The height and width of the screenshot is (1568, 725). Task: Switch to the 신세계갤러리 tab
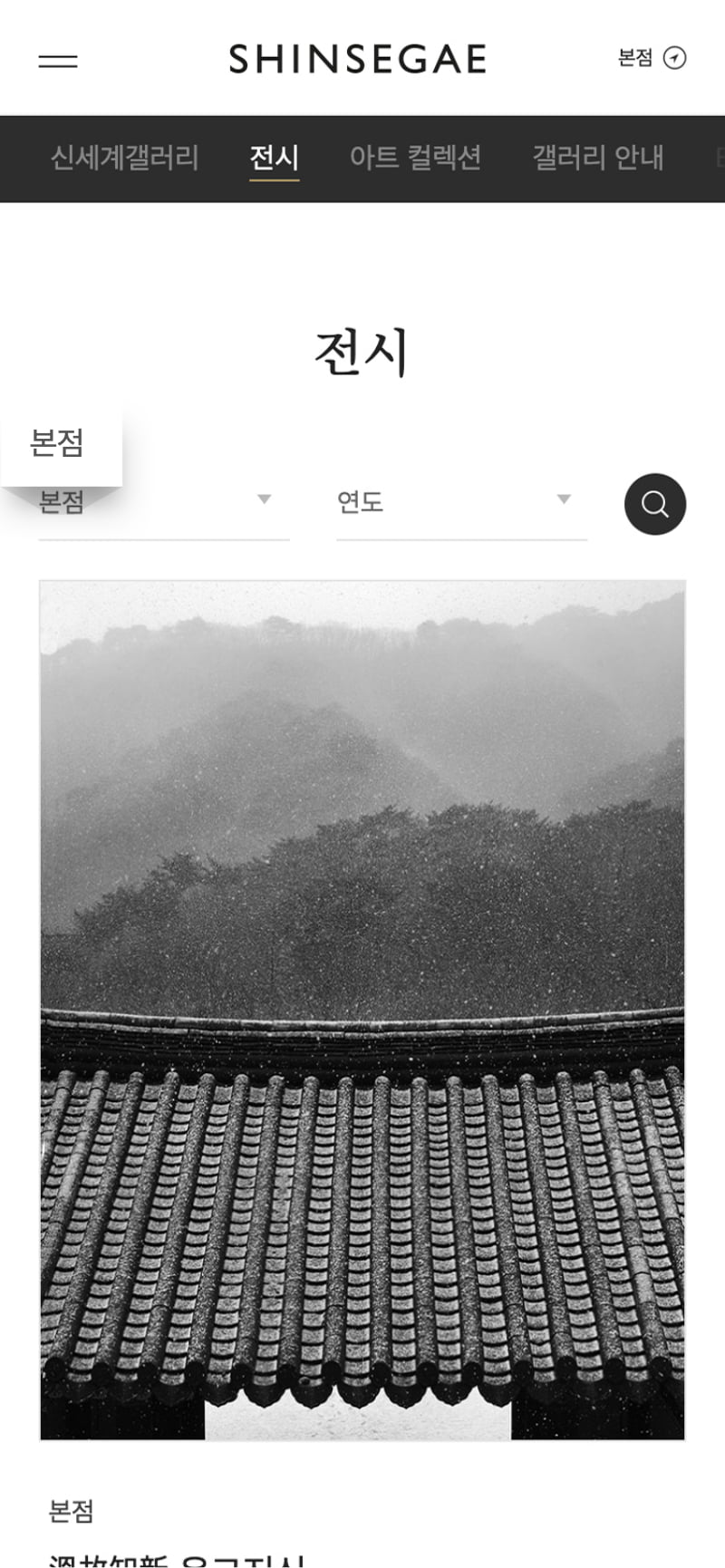(x=124, y=158)
